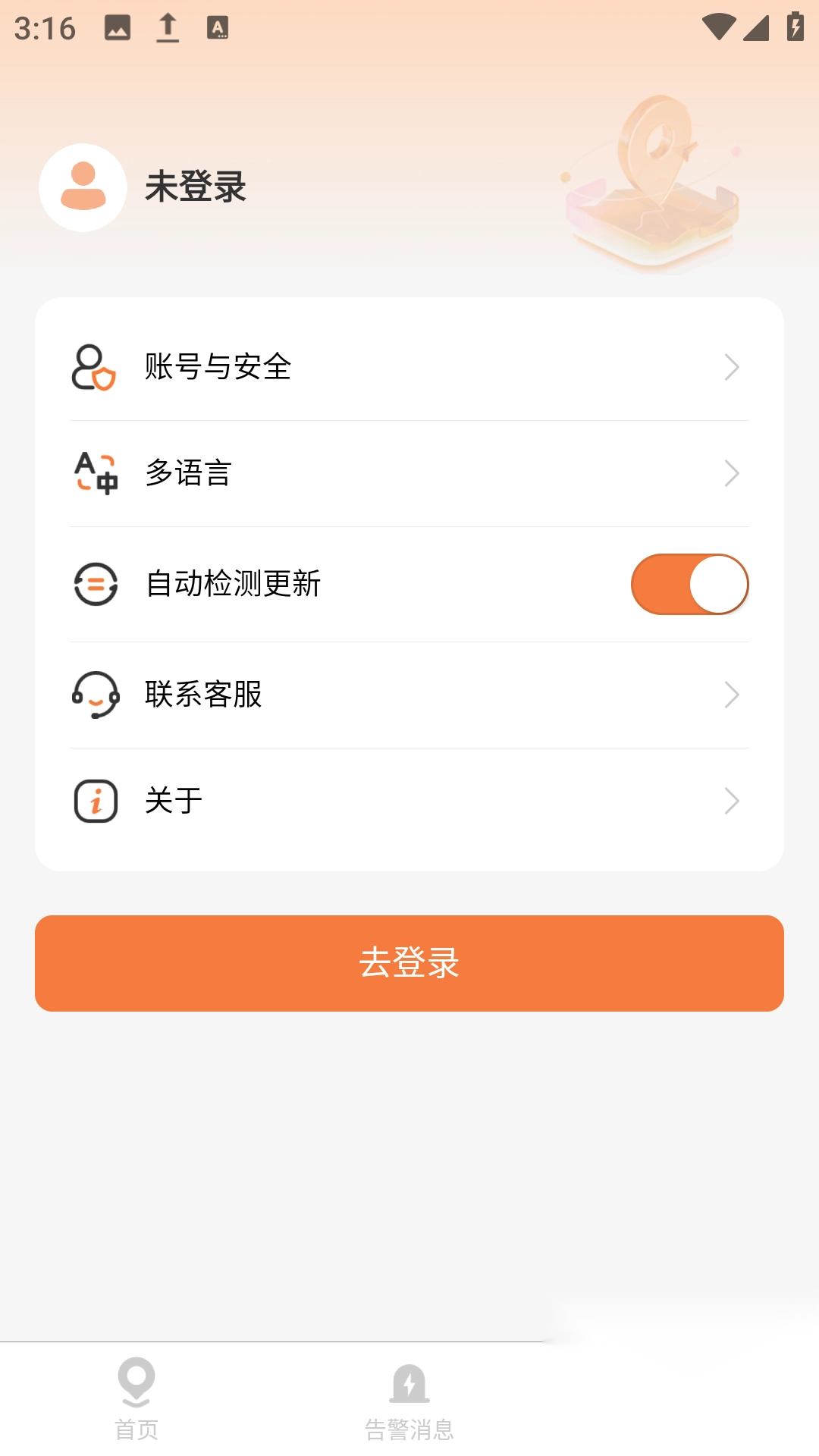Toggle automatic update detection off
This screenshot has width=819, height=1456.
tap(689, 584)
